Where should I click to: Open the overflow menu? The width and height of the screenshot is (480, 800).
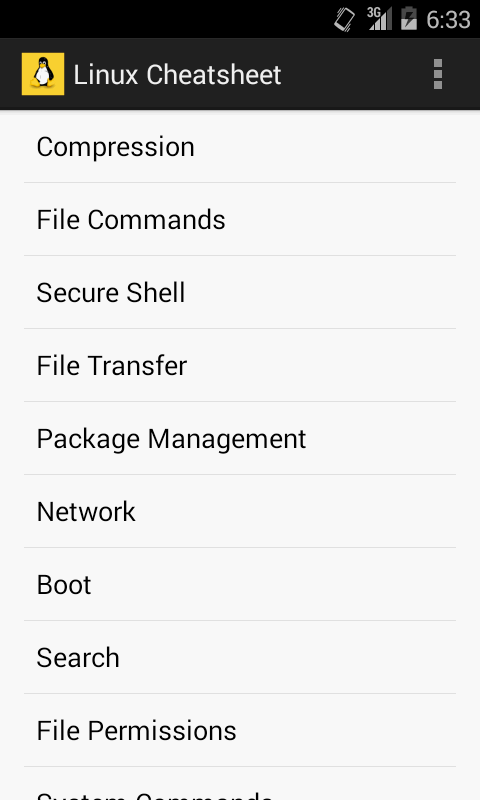(437, 74)
